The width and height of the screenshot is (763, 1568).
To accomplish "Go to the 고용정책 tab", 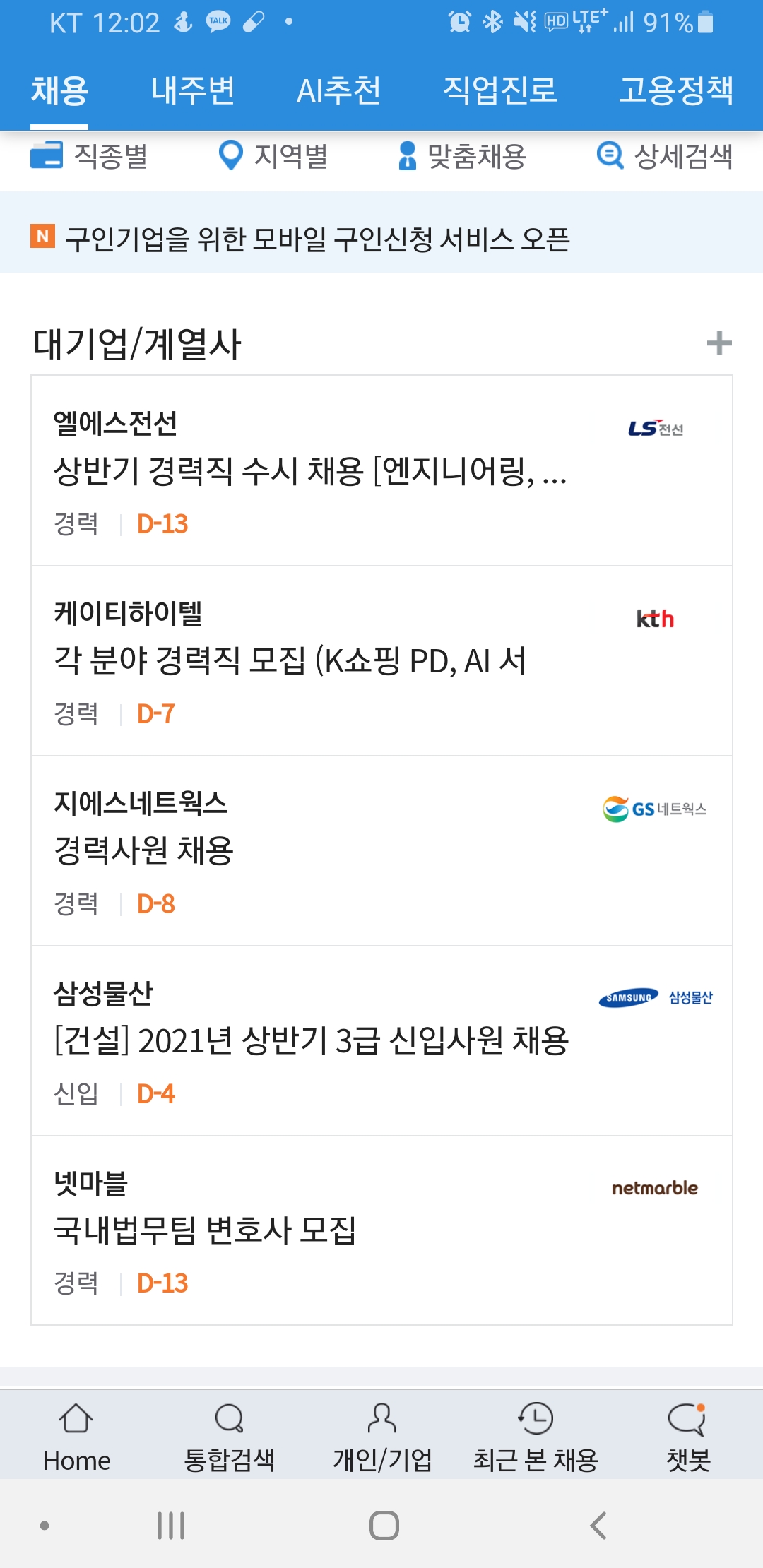I will pyautogui.click(x=676, y=90).
